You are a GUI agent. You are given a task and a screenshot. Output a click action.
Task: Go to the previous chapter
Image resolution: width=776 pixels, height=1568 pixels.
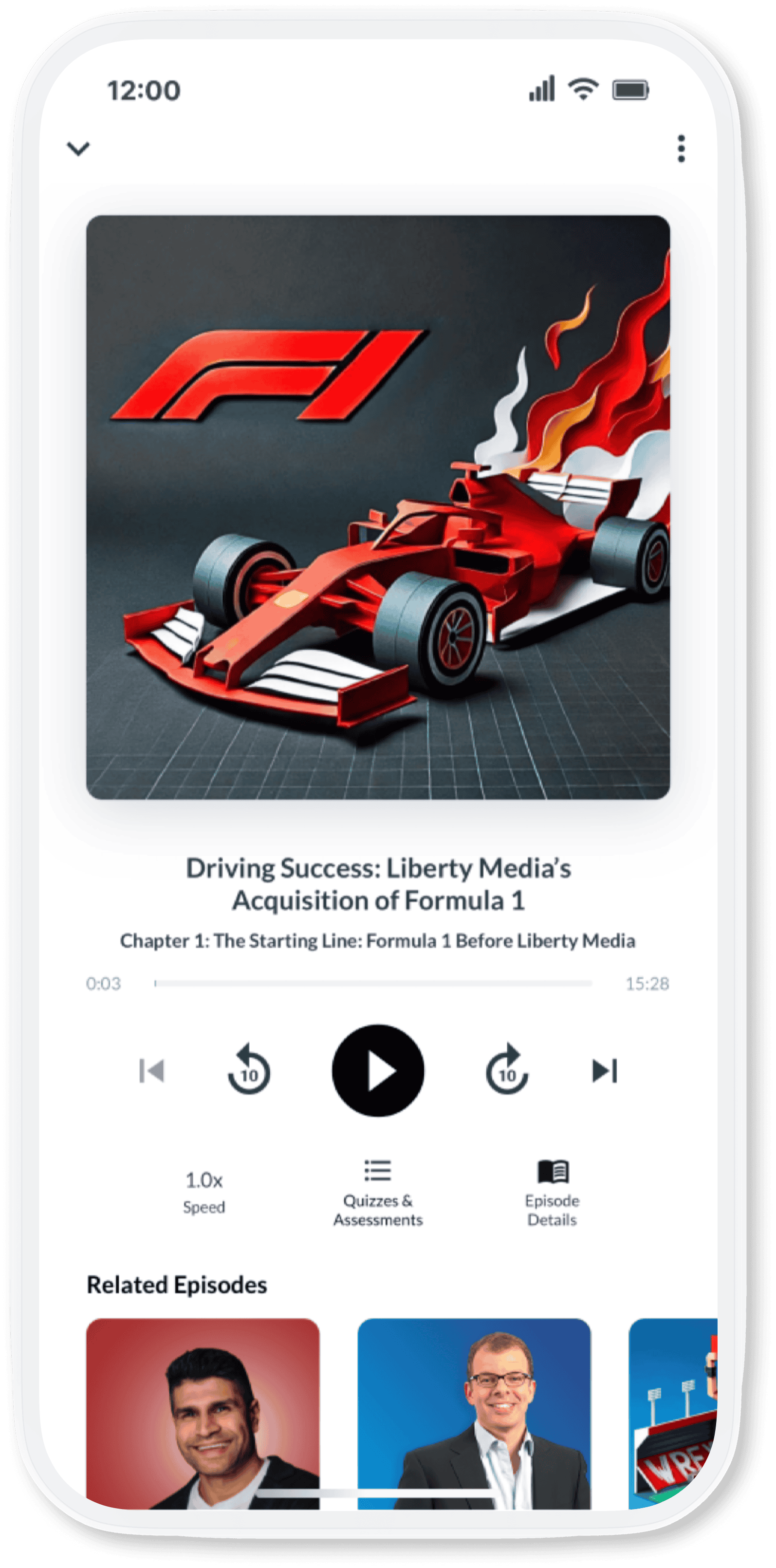tap(151, 1071)
